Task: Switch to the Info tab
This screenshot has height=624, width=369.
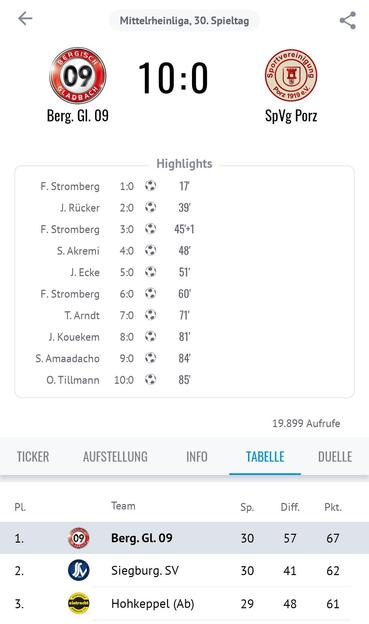Action: coord(197,456)
